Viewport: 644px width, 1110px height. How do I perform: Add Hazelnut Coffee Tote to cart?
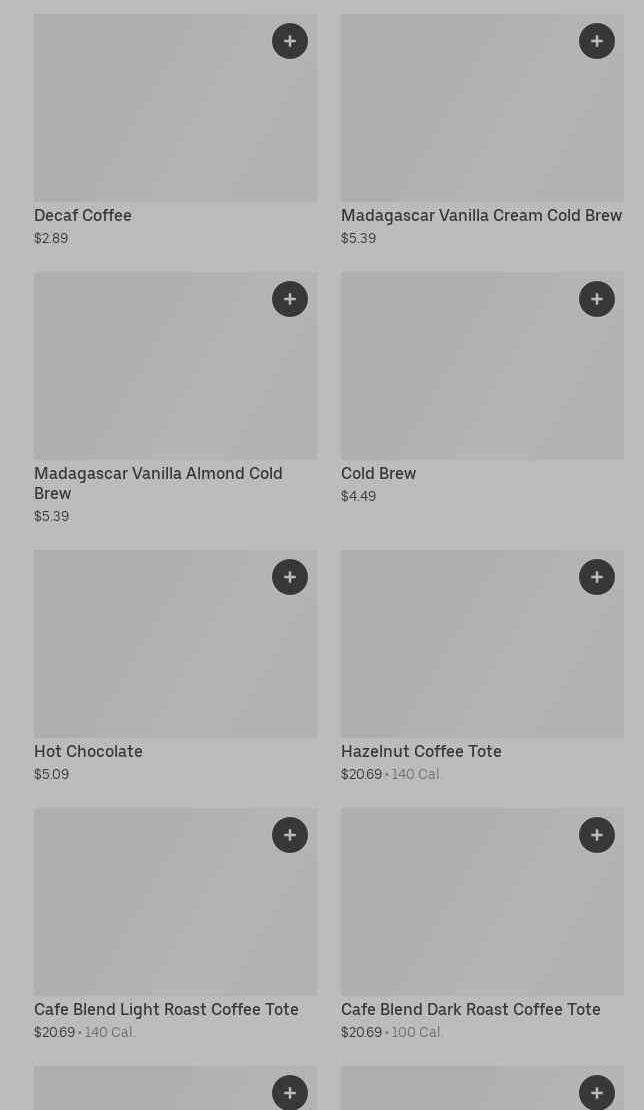(597, 577)
